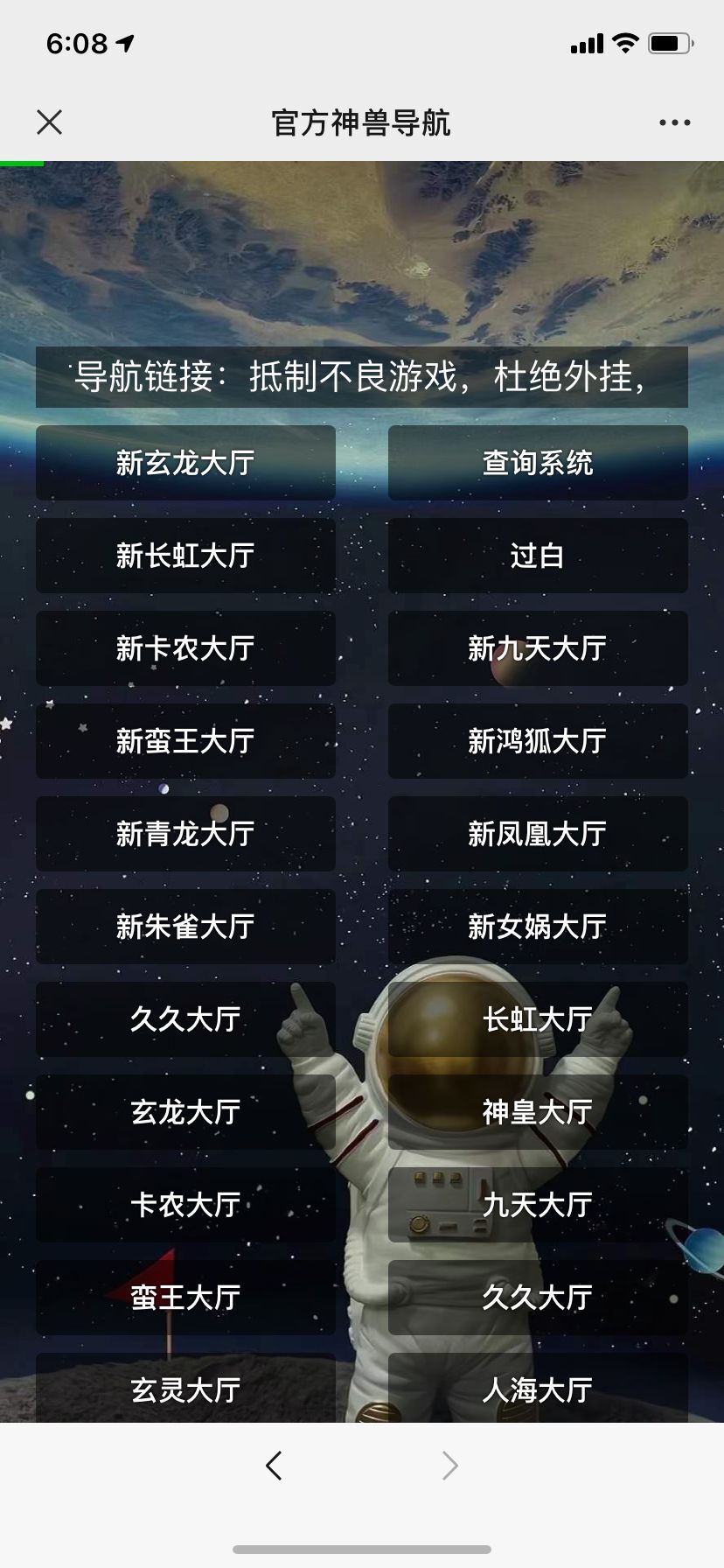Go back to the previous page
The height and width of the screenshot is (1568, 724).
274,1465
